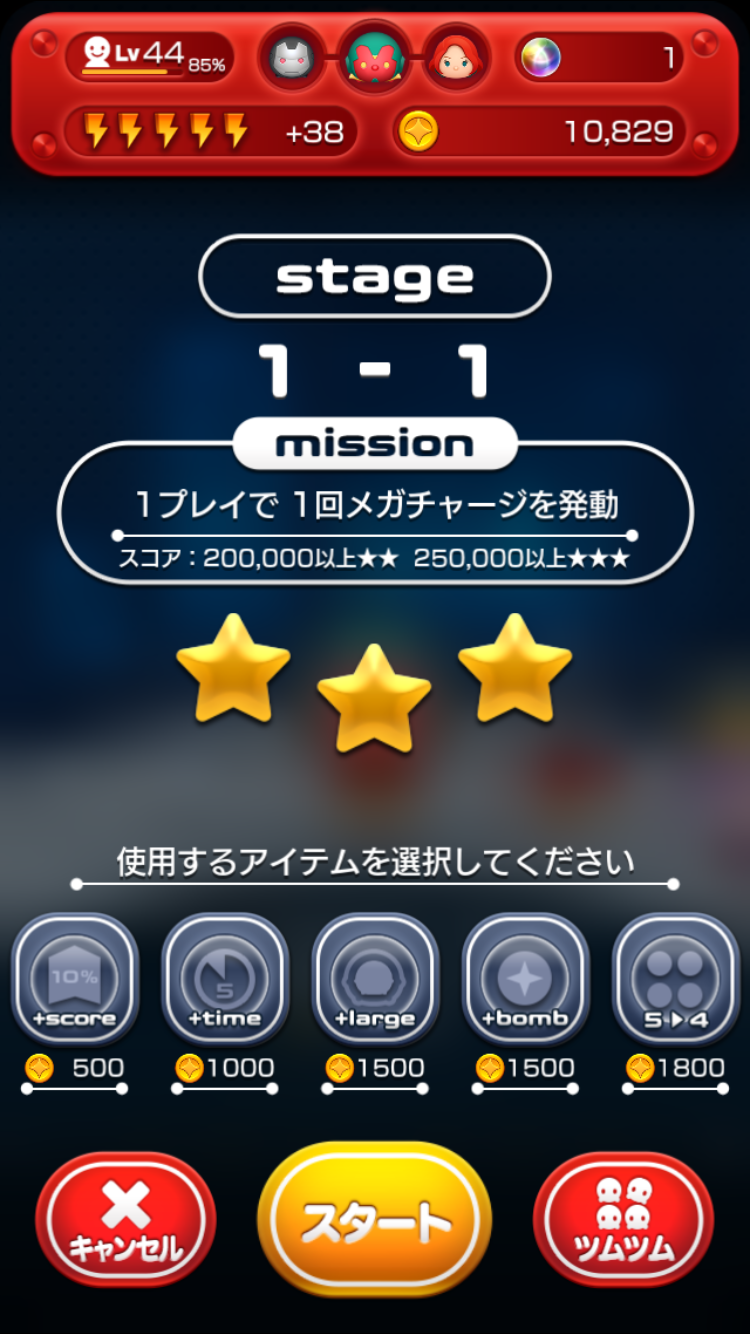This screenshot has height=1334, width=750.
Task: Start the stage with the スタート button
Action: pos(375,1220)
